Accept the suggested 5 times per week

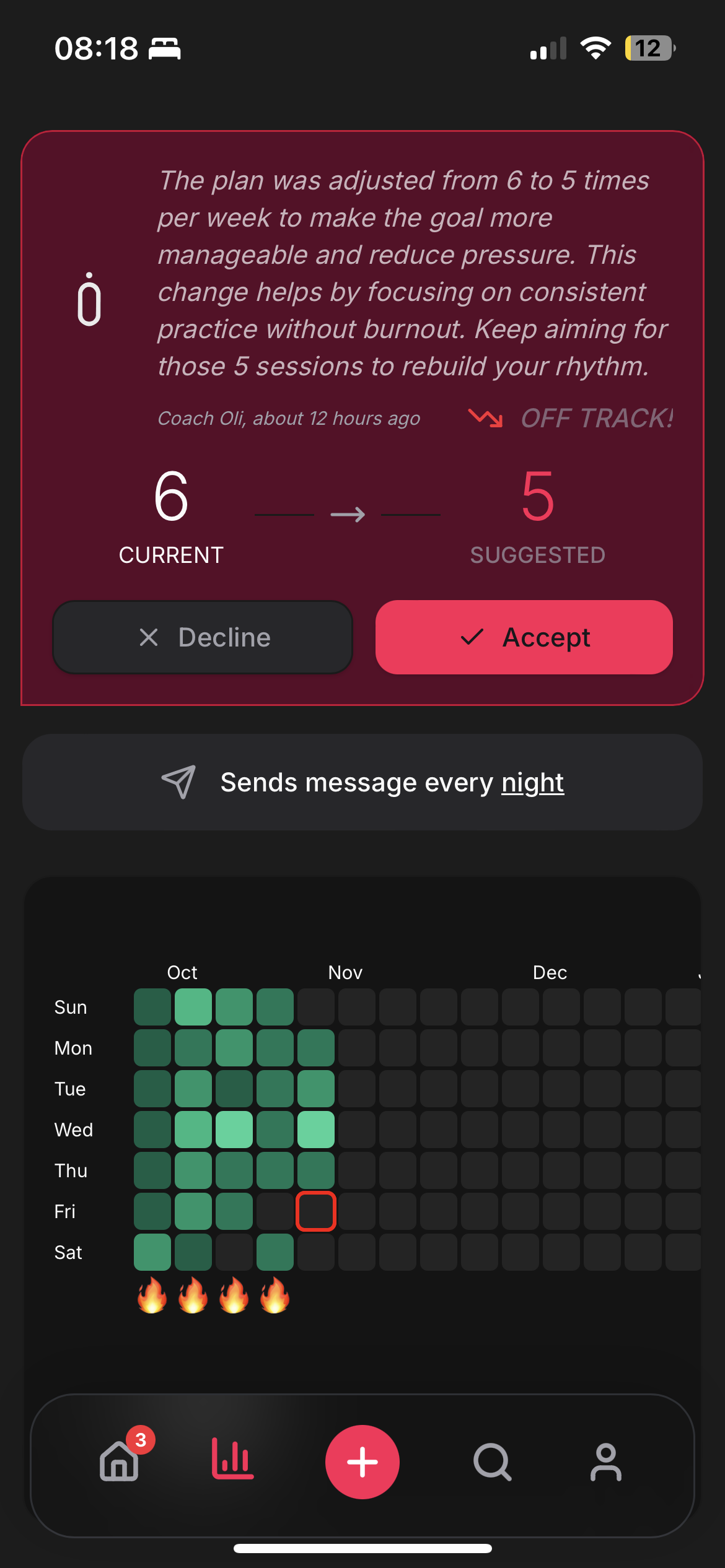524,637
